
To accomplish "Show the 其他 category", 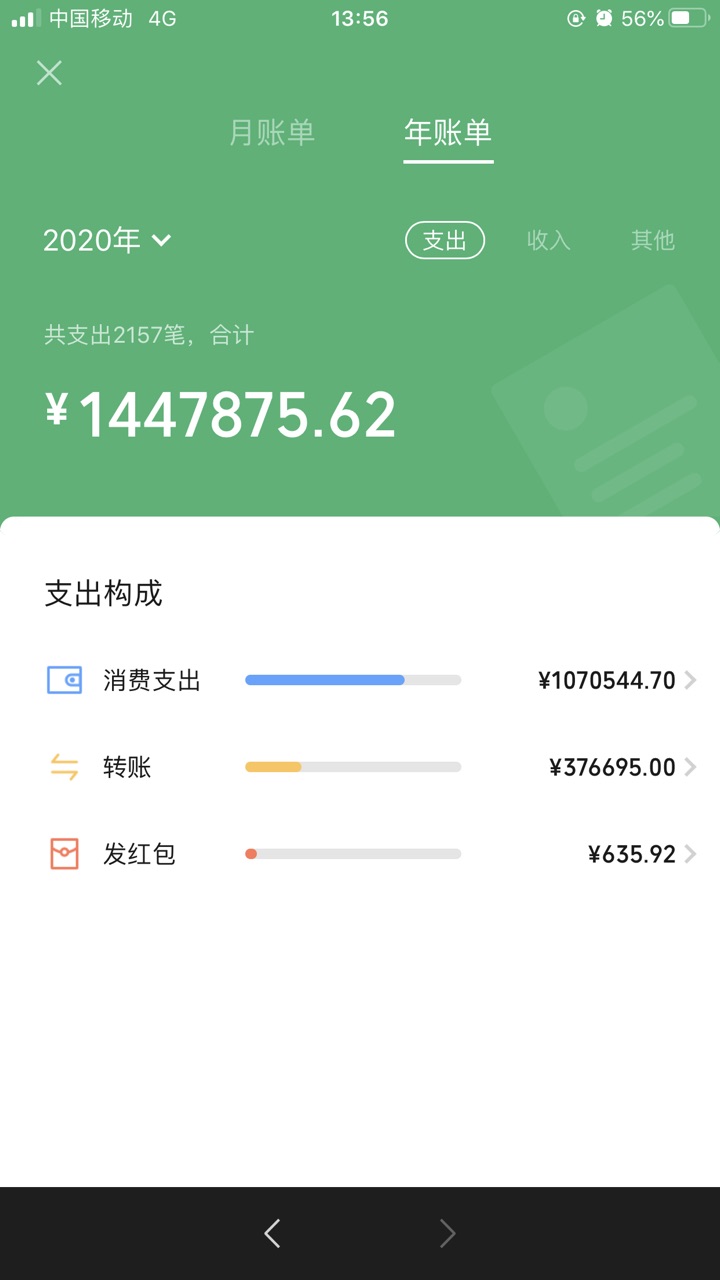I will click(x=653, y=240).
